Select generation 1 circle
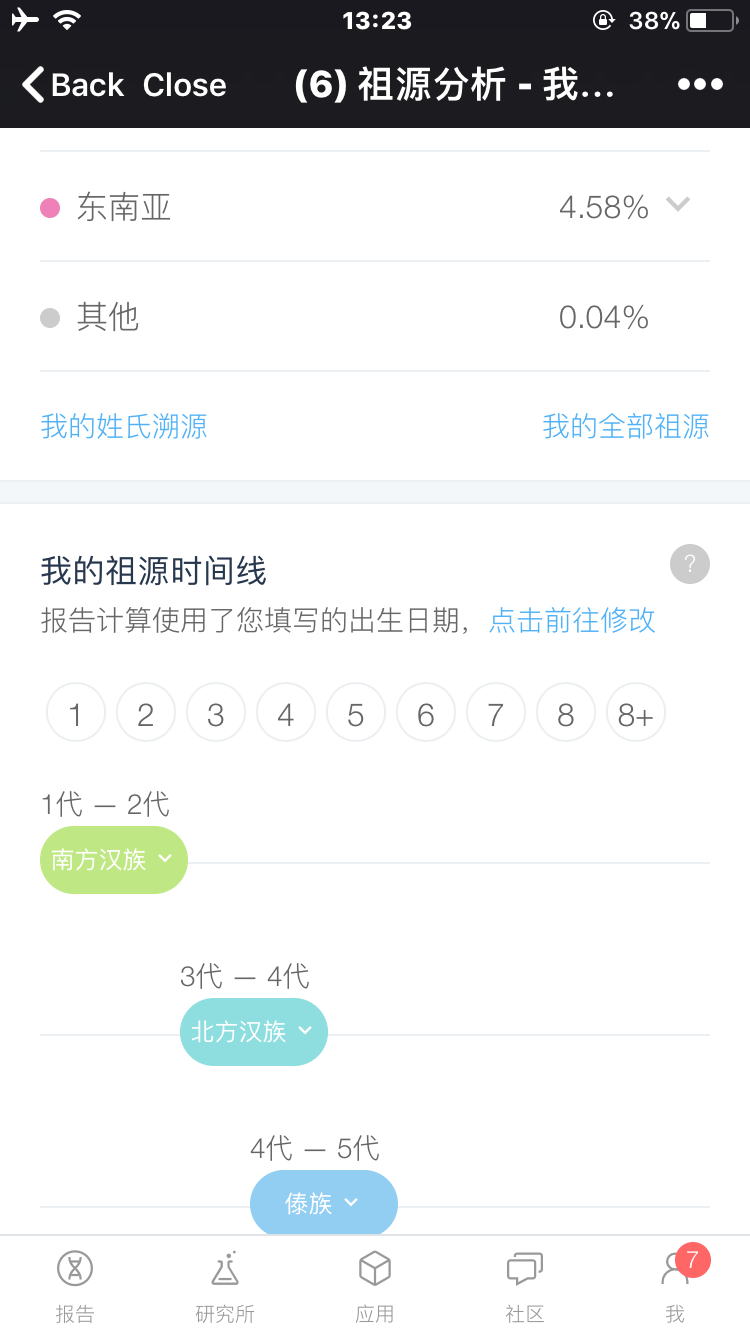The image size is (750, 1334). click(76, 713)
